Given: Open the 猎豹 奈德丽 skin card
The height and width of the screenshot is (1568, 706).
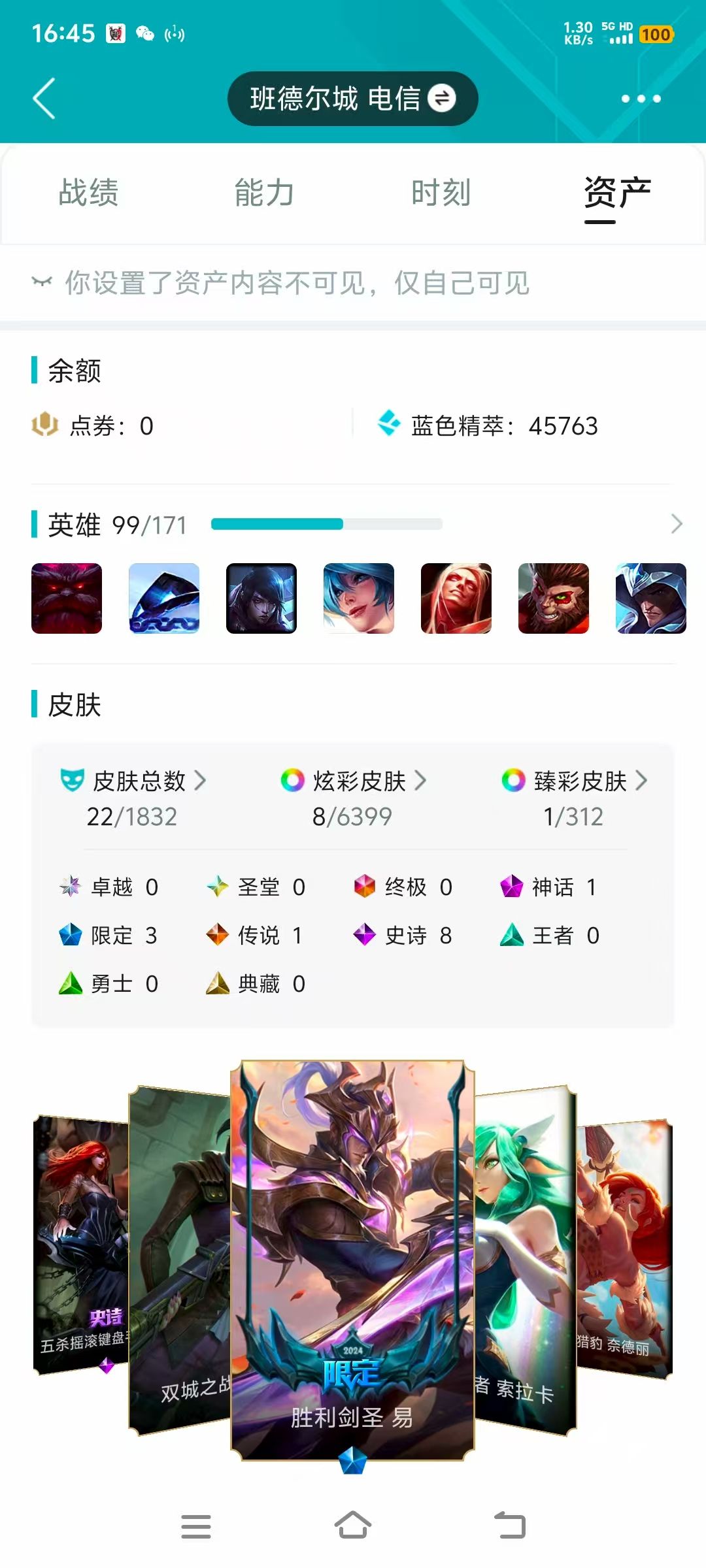Looking at the screenshot, I should [625, 1249].
